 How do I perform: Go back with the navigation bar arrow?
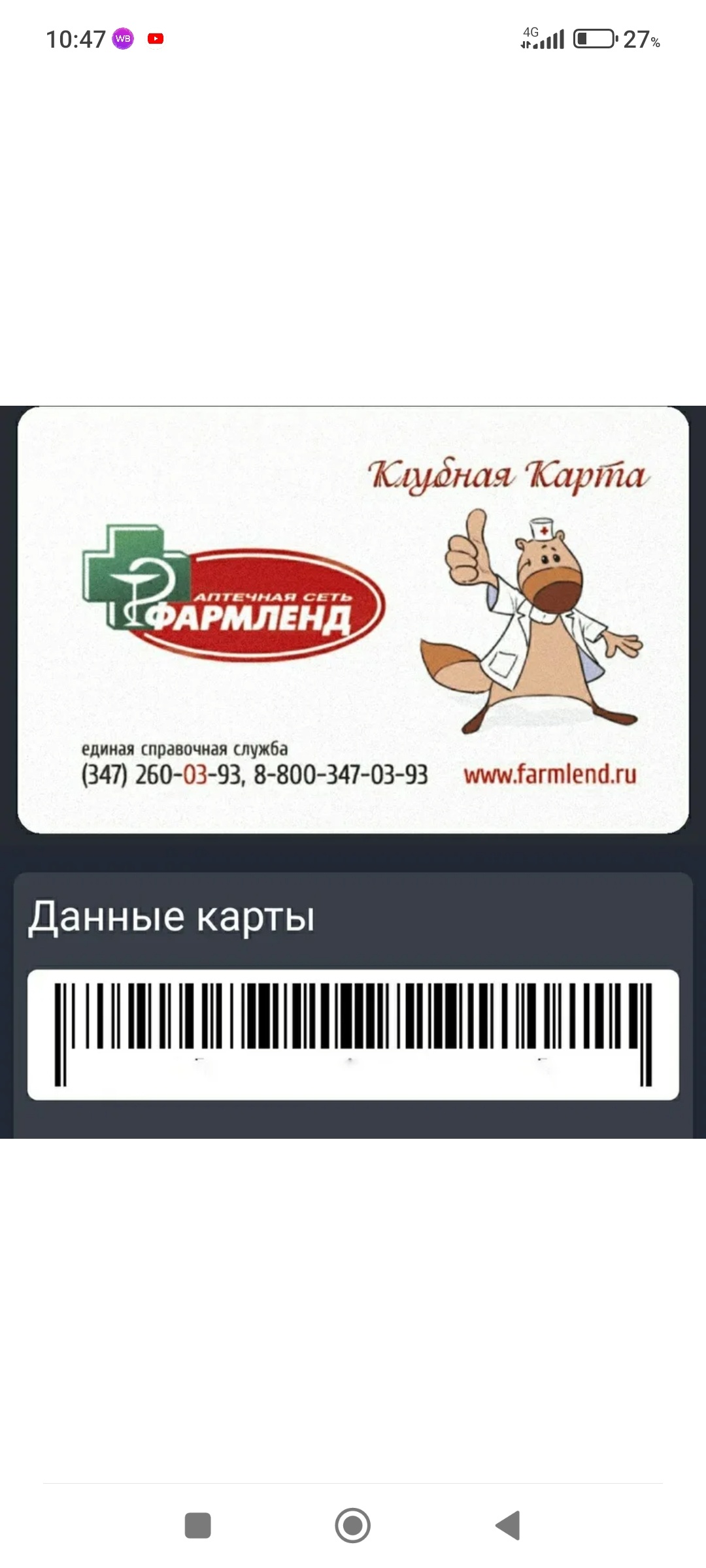(x=508, y=1526)
